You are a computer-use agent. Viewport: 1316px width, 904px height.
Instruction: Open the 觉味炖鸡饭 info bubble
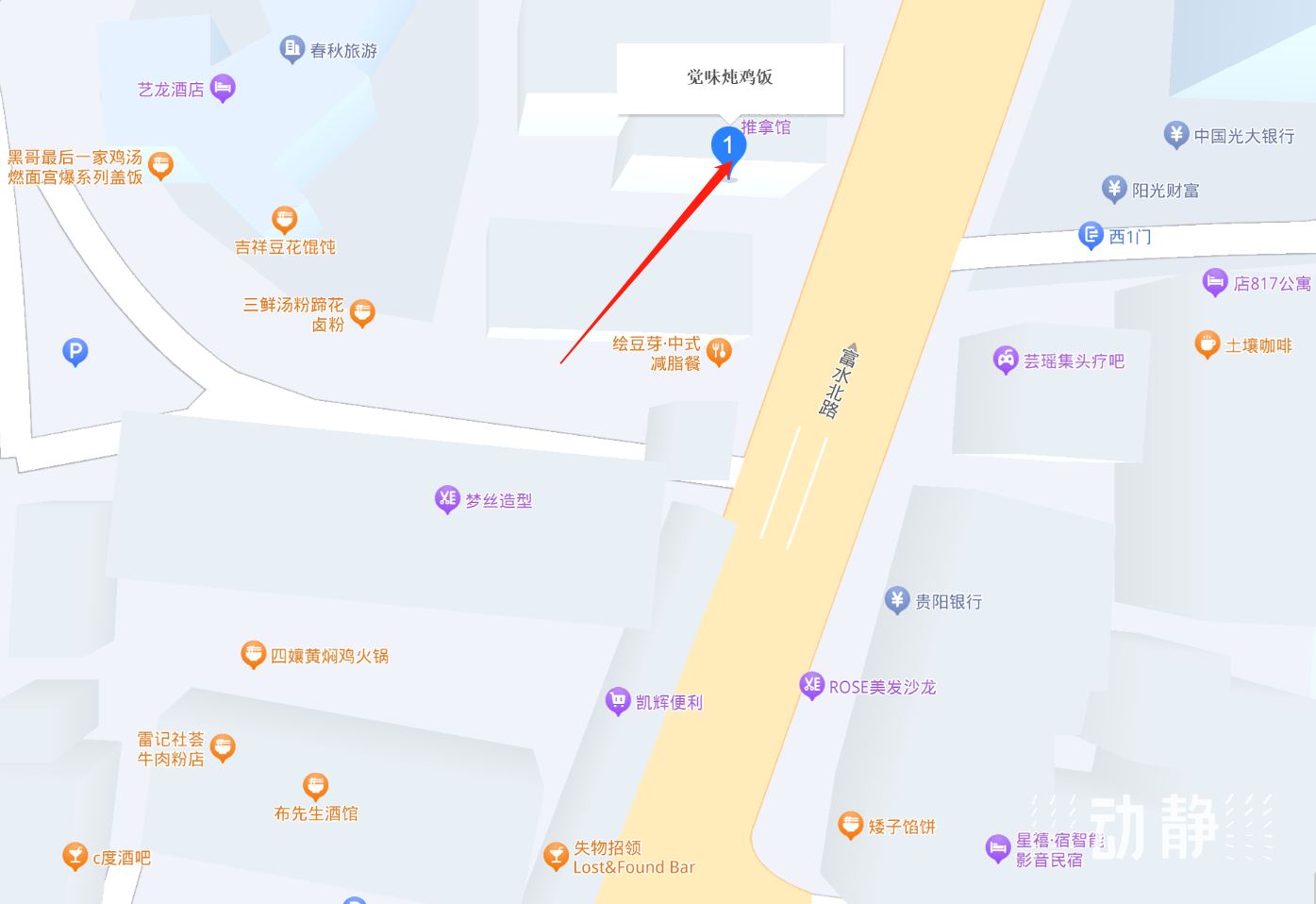[729, 78]
